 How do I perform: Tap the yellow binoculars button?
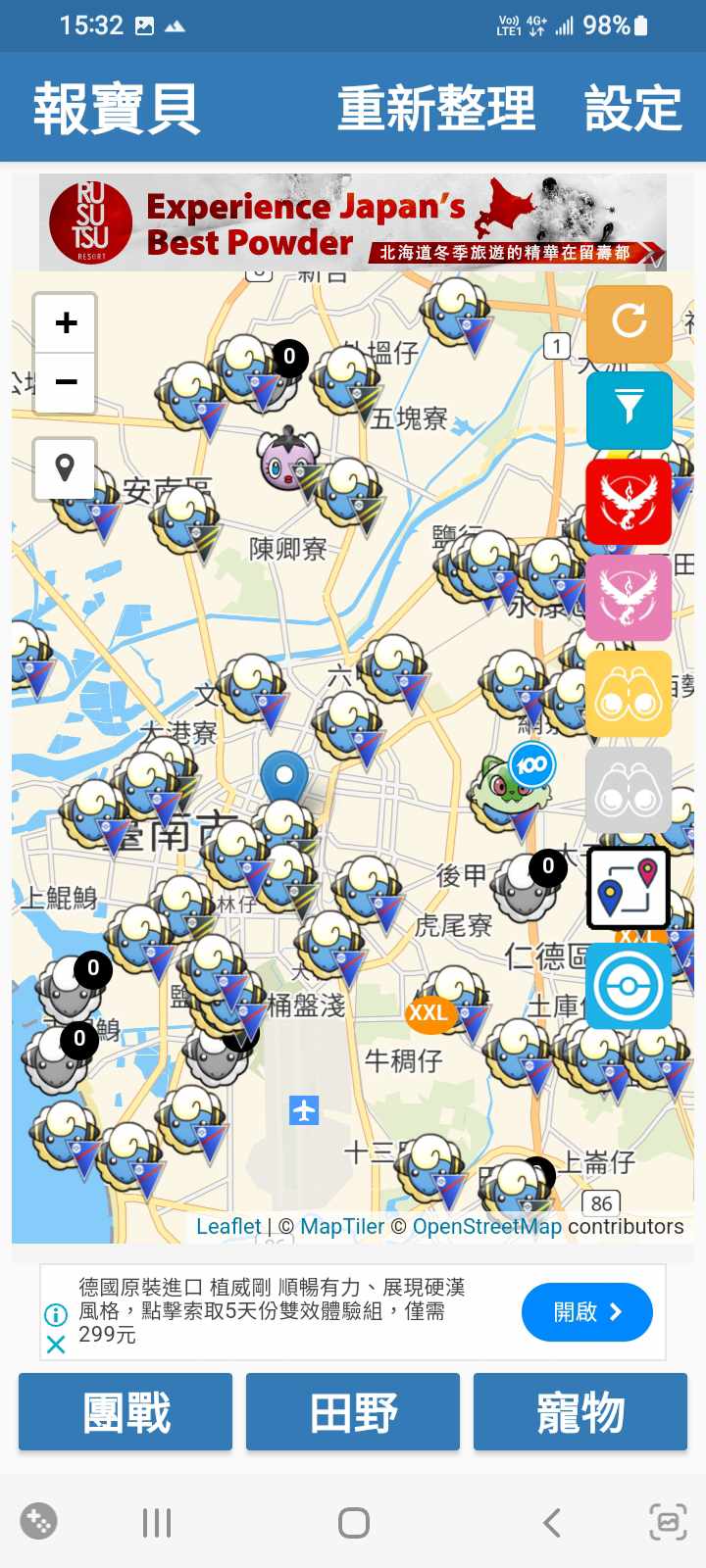pyautogui.click(x=629, y=694)
